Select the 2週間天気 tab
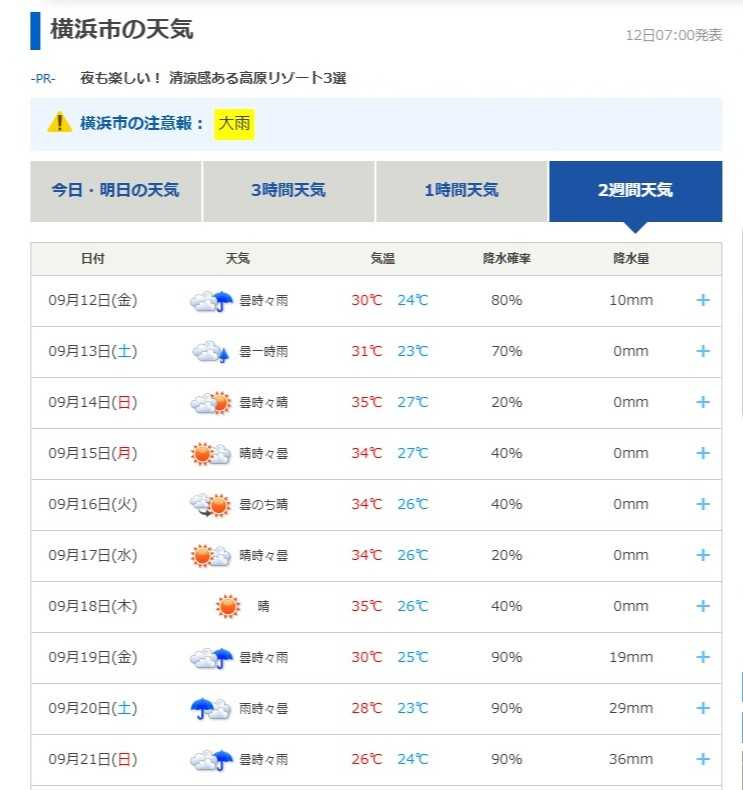The image size is (743, 790). click(635, 190)
